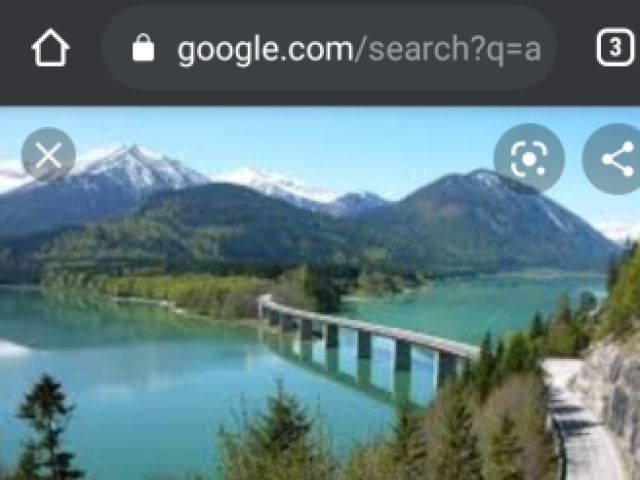Close the image preview
Image resolution: width=640 pixels, height=480 pixels.
tap(48, 155)
